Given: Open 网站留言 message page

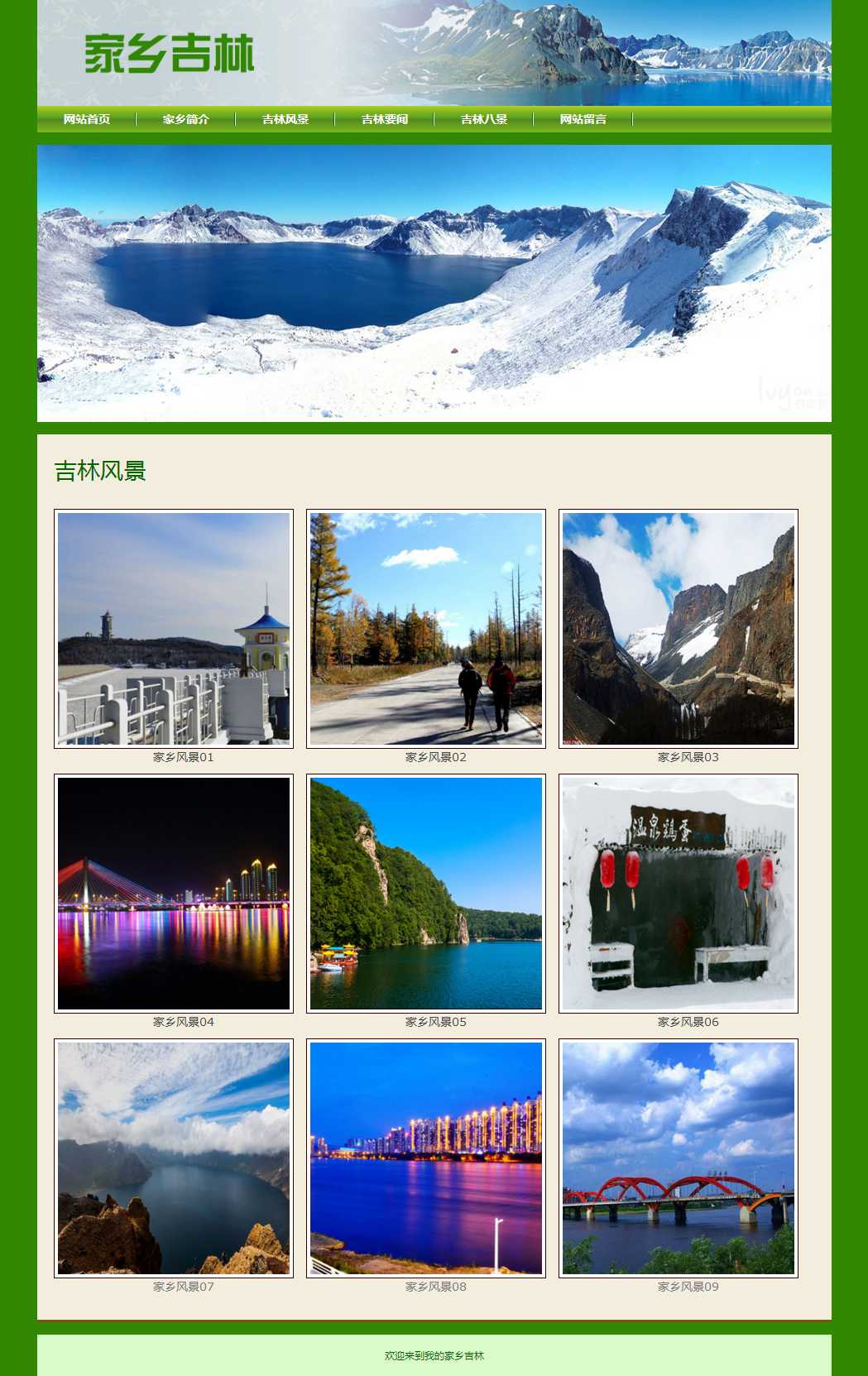Looking at the screenshot, I should [583, 119].
